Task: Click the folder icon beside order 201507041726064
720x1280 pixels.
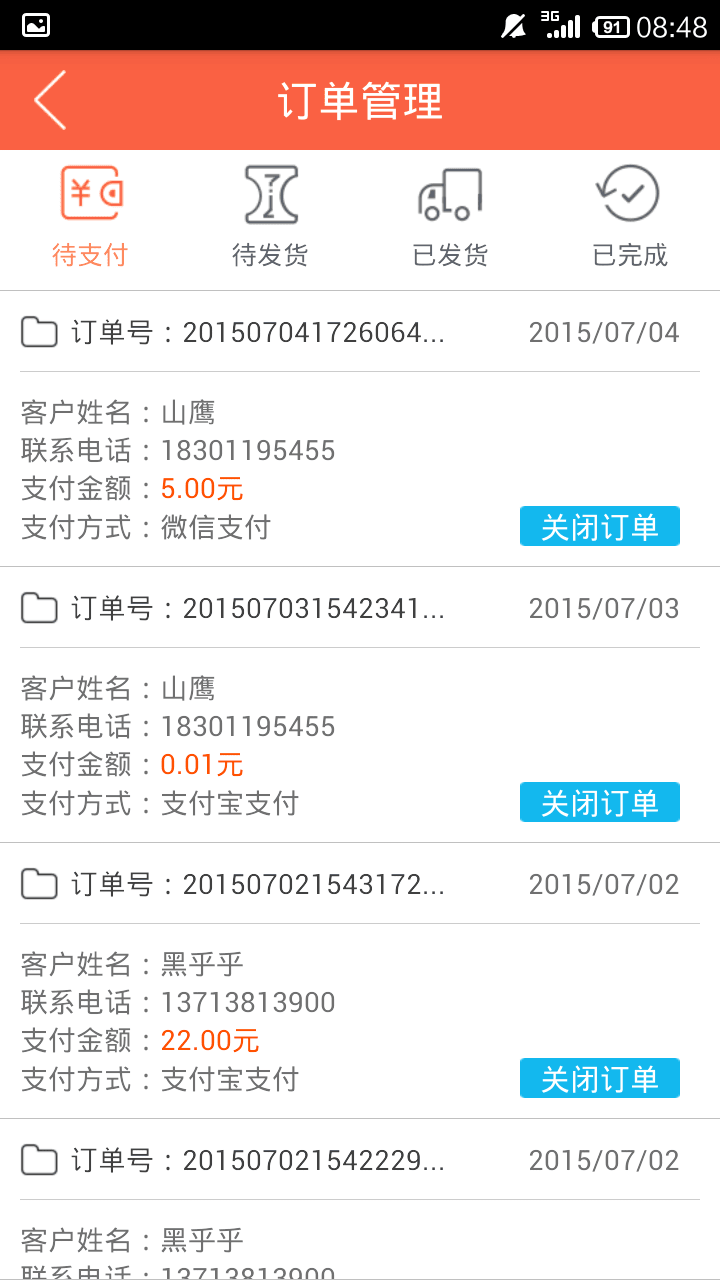Action: [38, 331]
